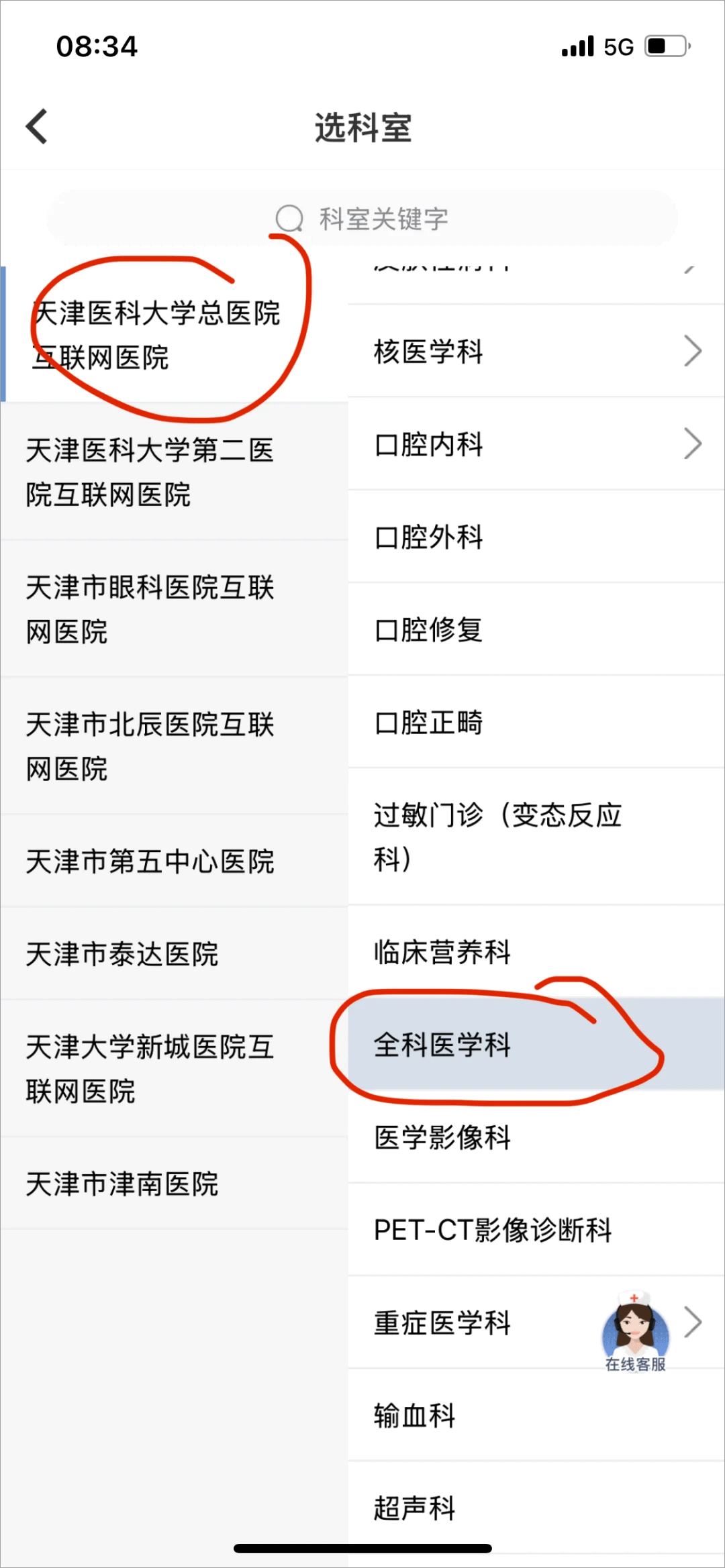Go back using the top-left arrow
725x1568 pixels.
[x=37, y=126]
